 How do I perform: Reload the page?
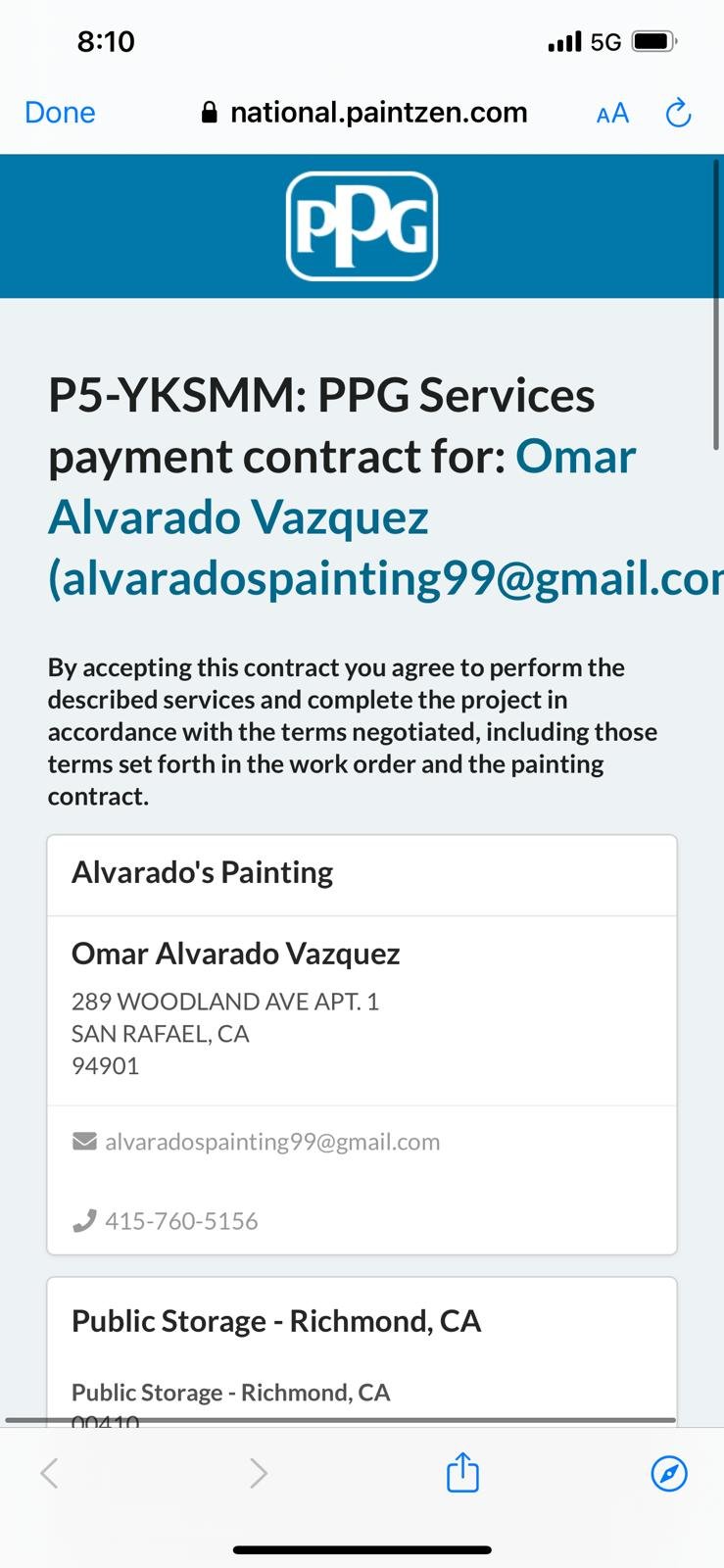click(678, 114)
